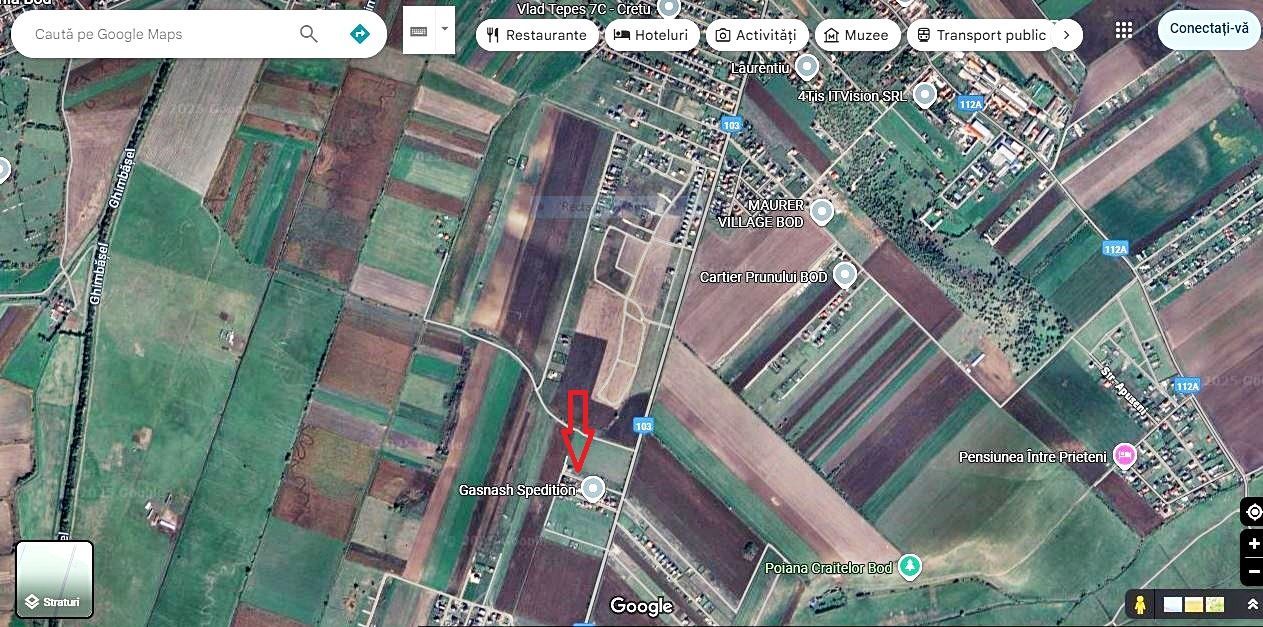Show Muzee on the map
This screenshot has height=627, width=1263.
[855, 35]
